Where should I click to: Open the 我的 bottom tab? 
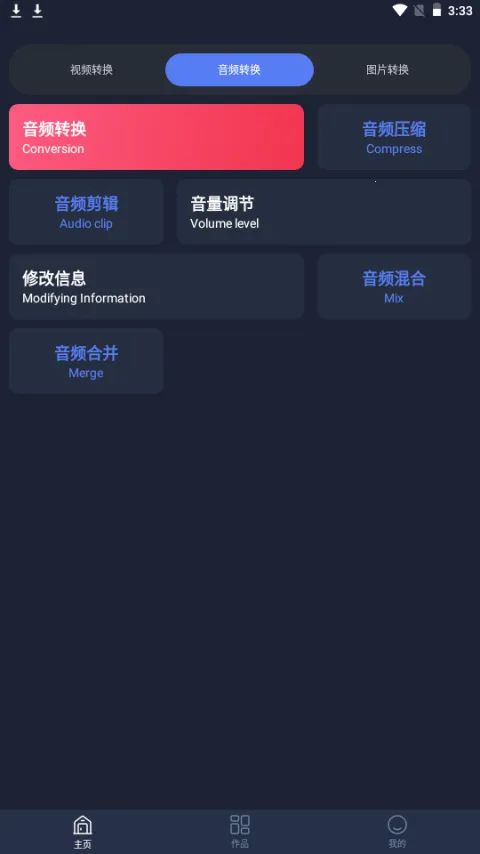397,832
